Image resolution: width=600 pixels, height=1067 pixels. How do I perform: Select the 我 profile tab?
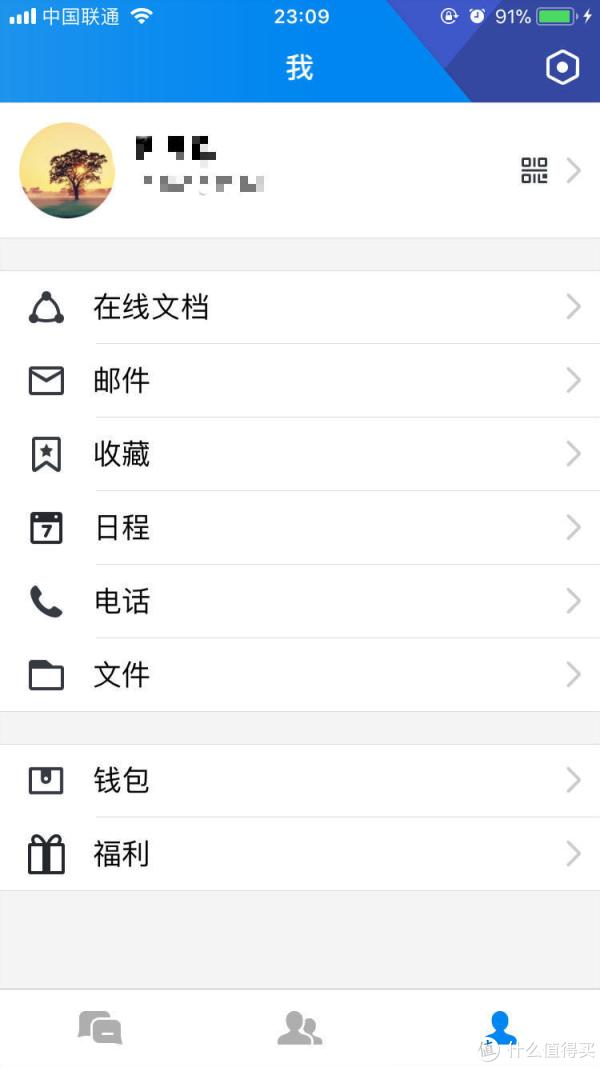pos(499,1028)
